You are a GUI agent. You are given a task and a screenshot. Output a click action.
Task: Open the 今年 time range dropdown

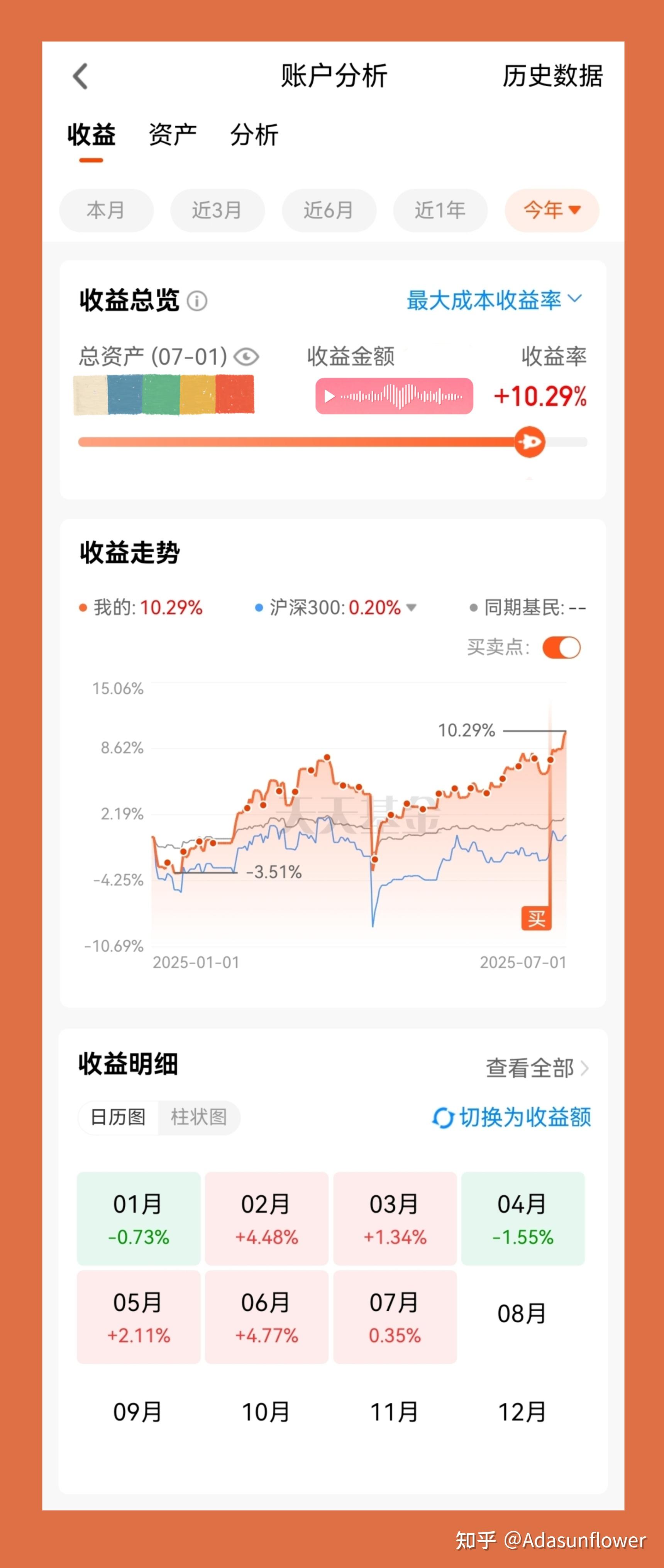click(550, 210)
